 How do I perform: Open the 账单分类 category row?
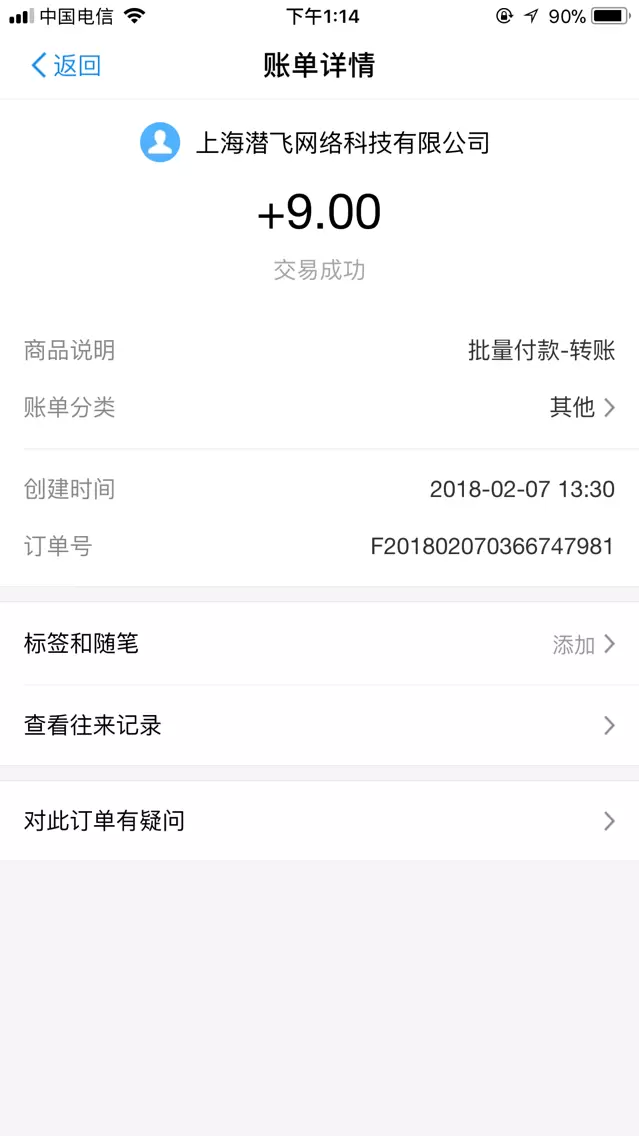click(319, 408)
